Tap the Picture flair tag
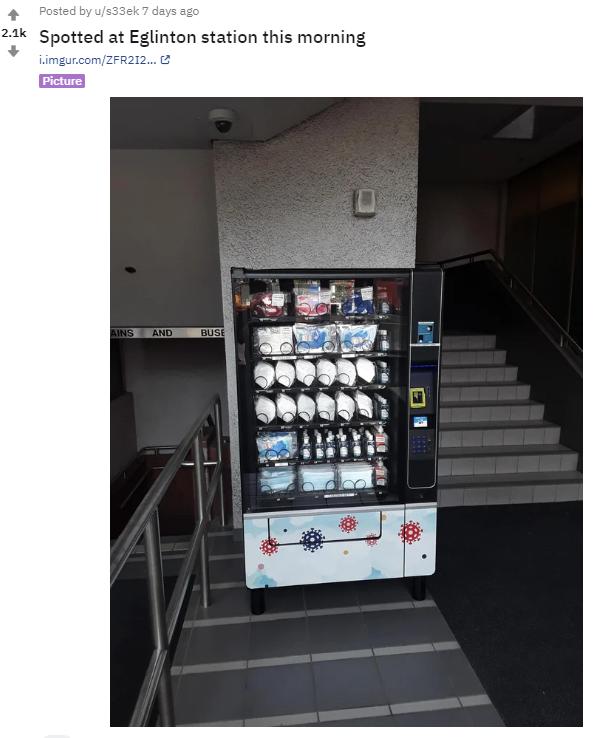Screen dimensions: 601x738 click(62, 81)
